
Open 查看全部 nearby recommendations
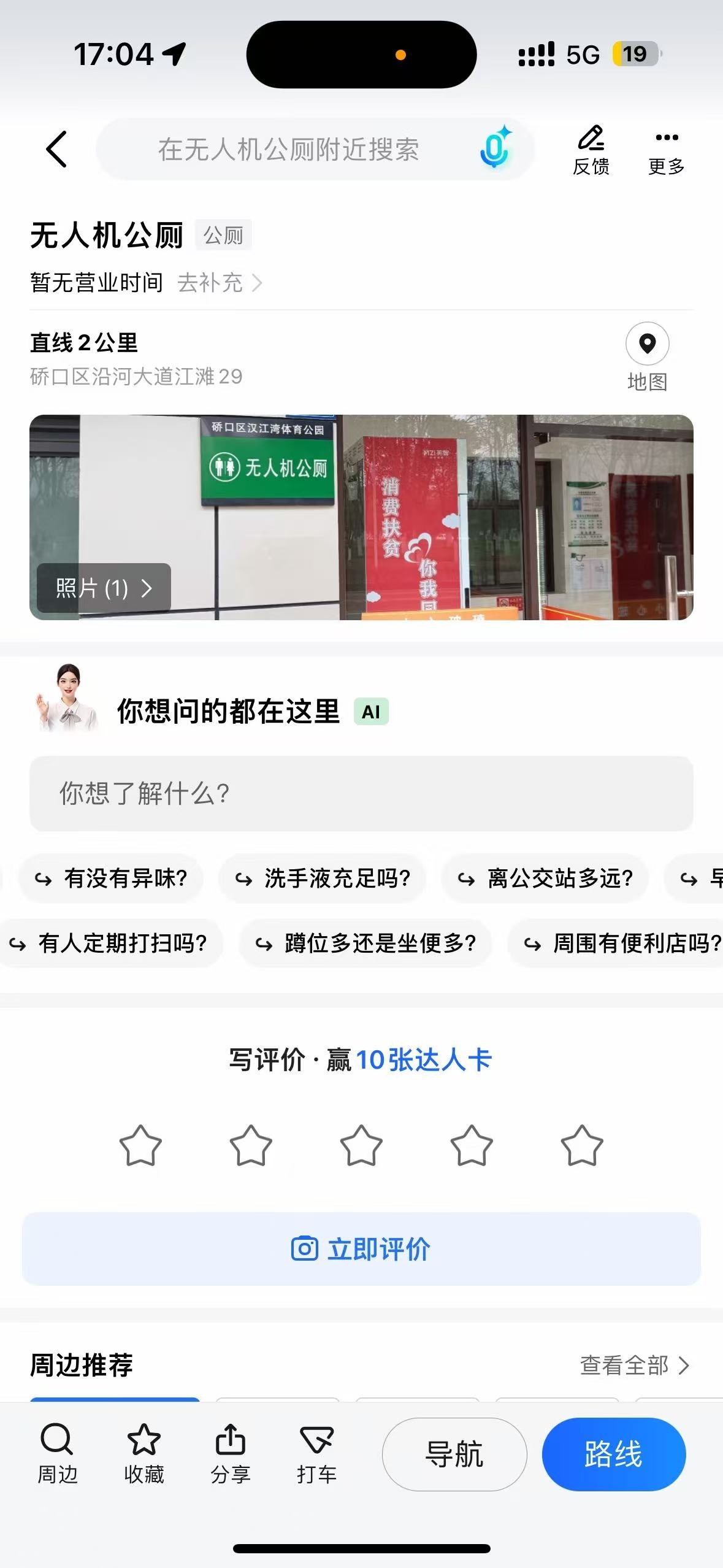[x=634, y=1366]
